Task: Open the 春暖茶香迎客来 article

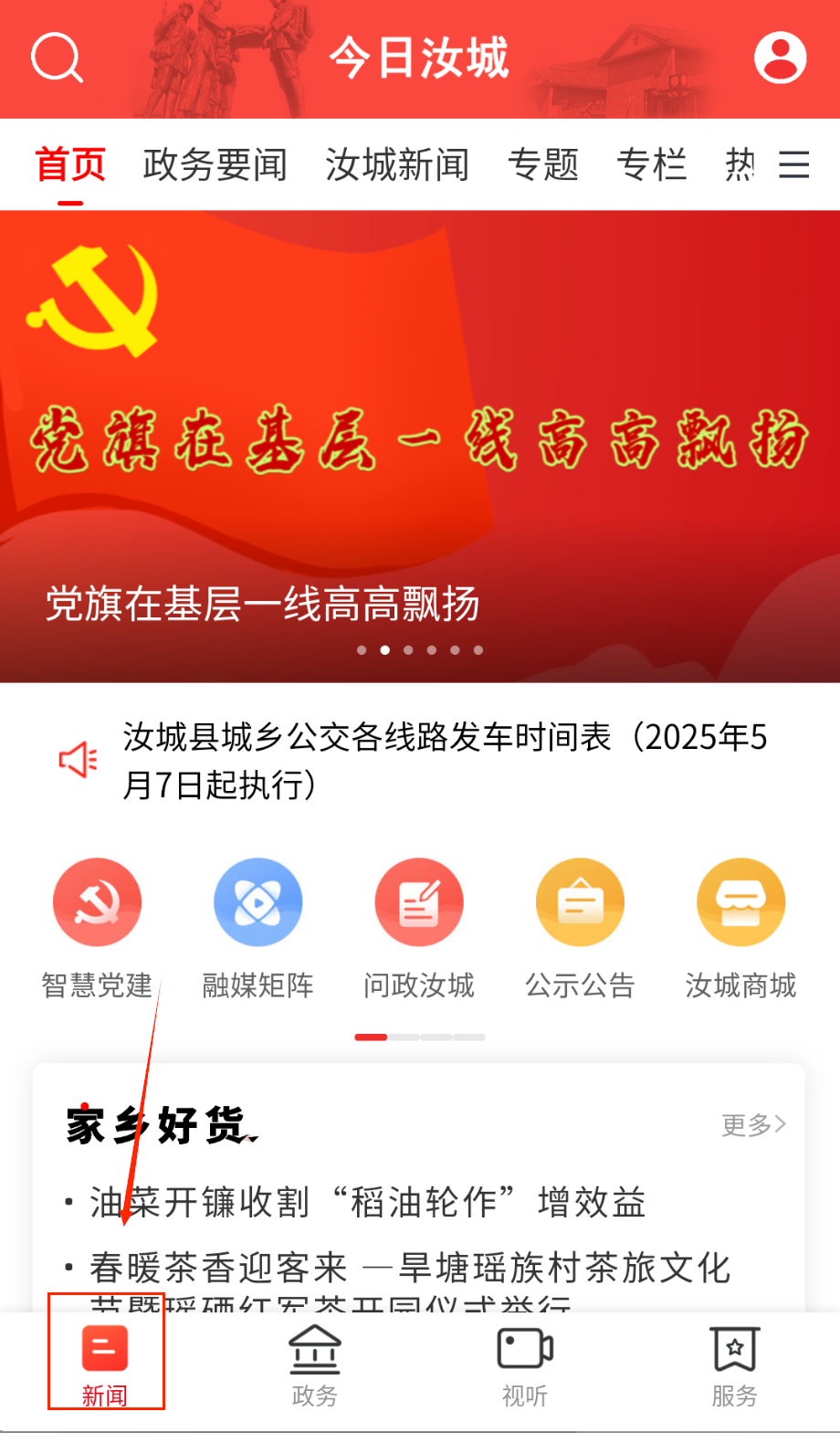Action: tap(410, 1269)
